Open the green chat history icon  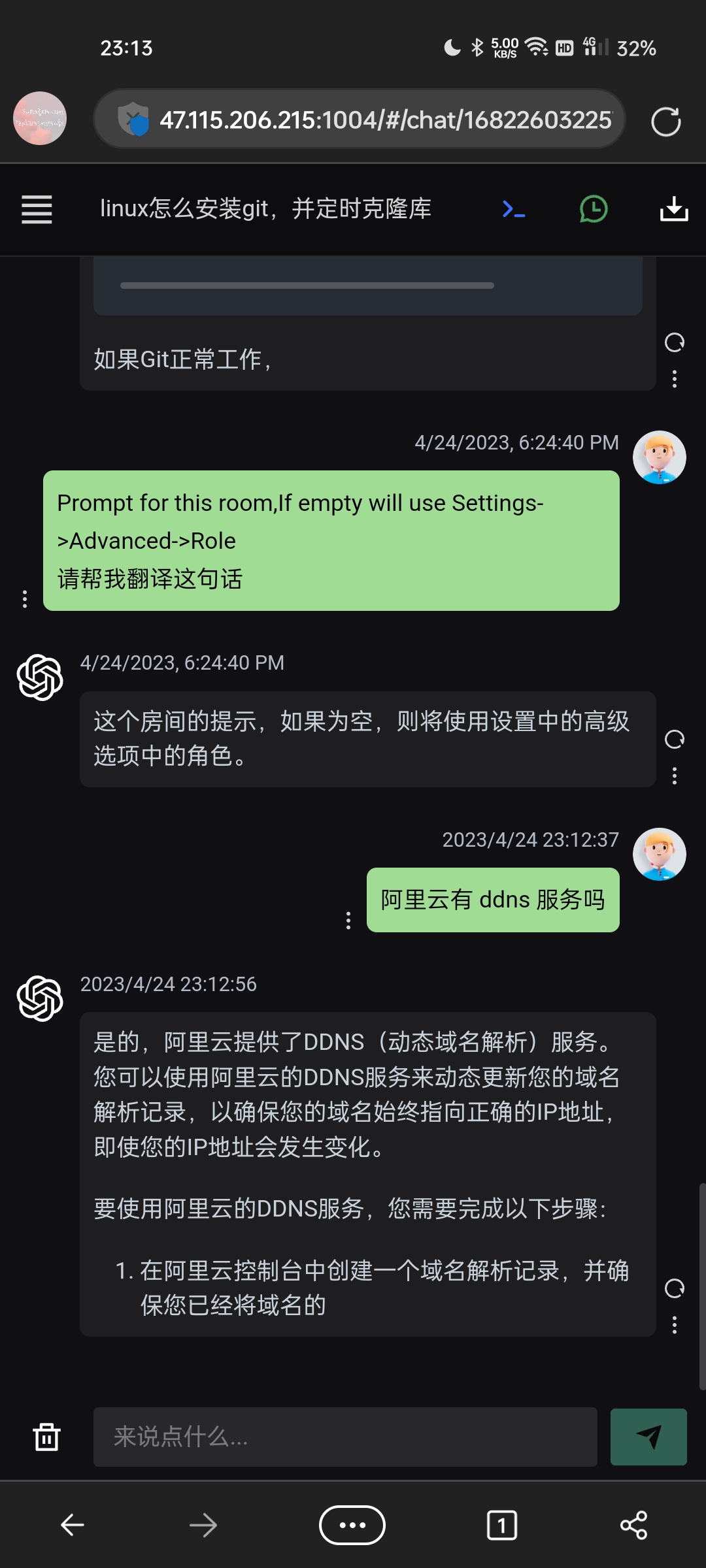point(592,209)
